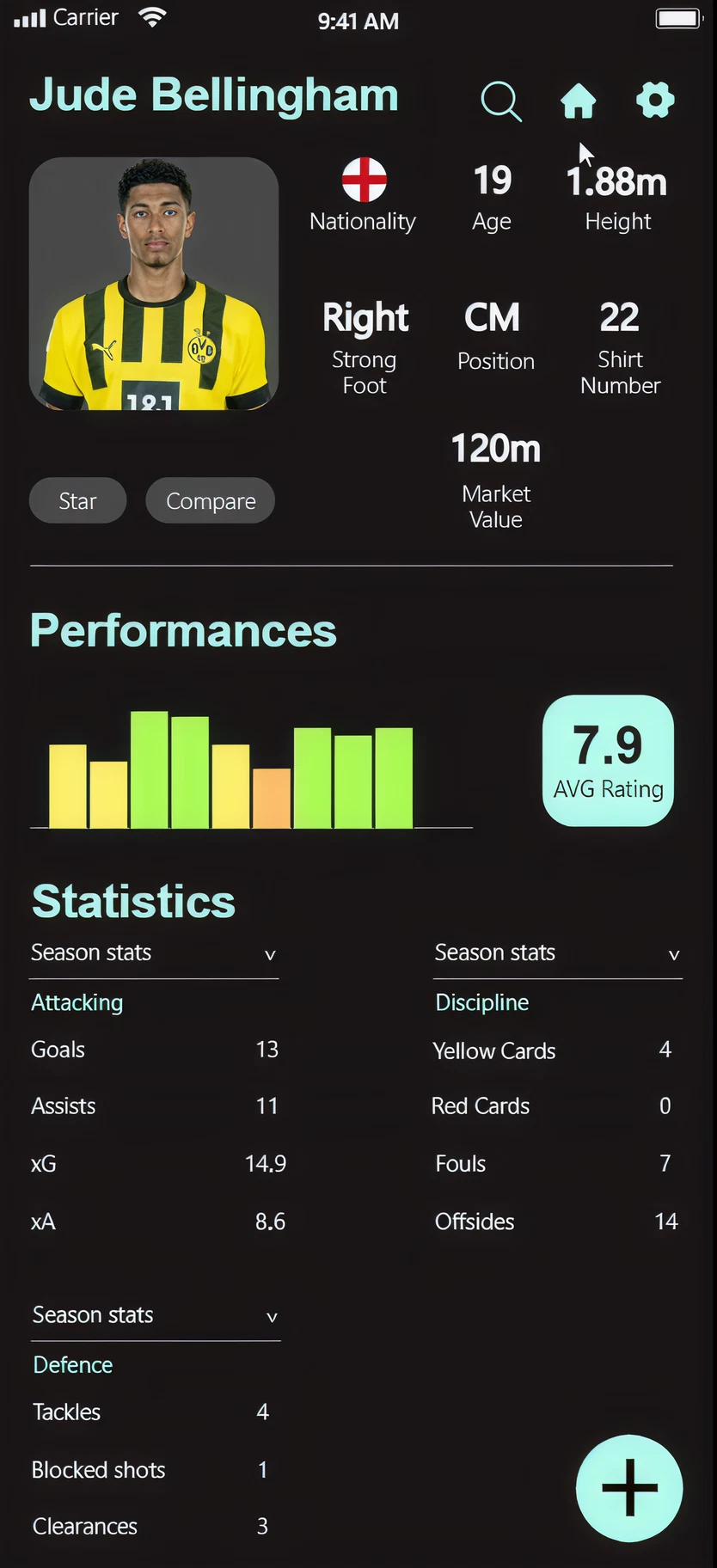Image resolution: width=717 pixels, height=1568 pixels.
Task: Go to the home screen icon
Action: 578,101
